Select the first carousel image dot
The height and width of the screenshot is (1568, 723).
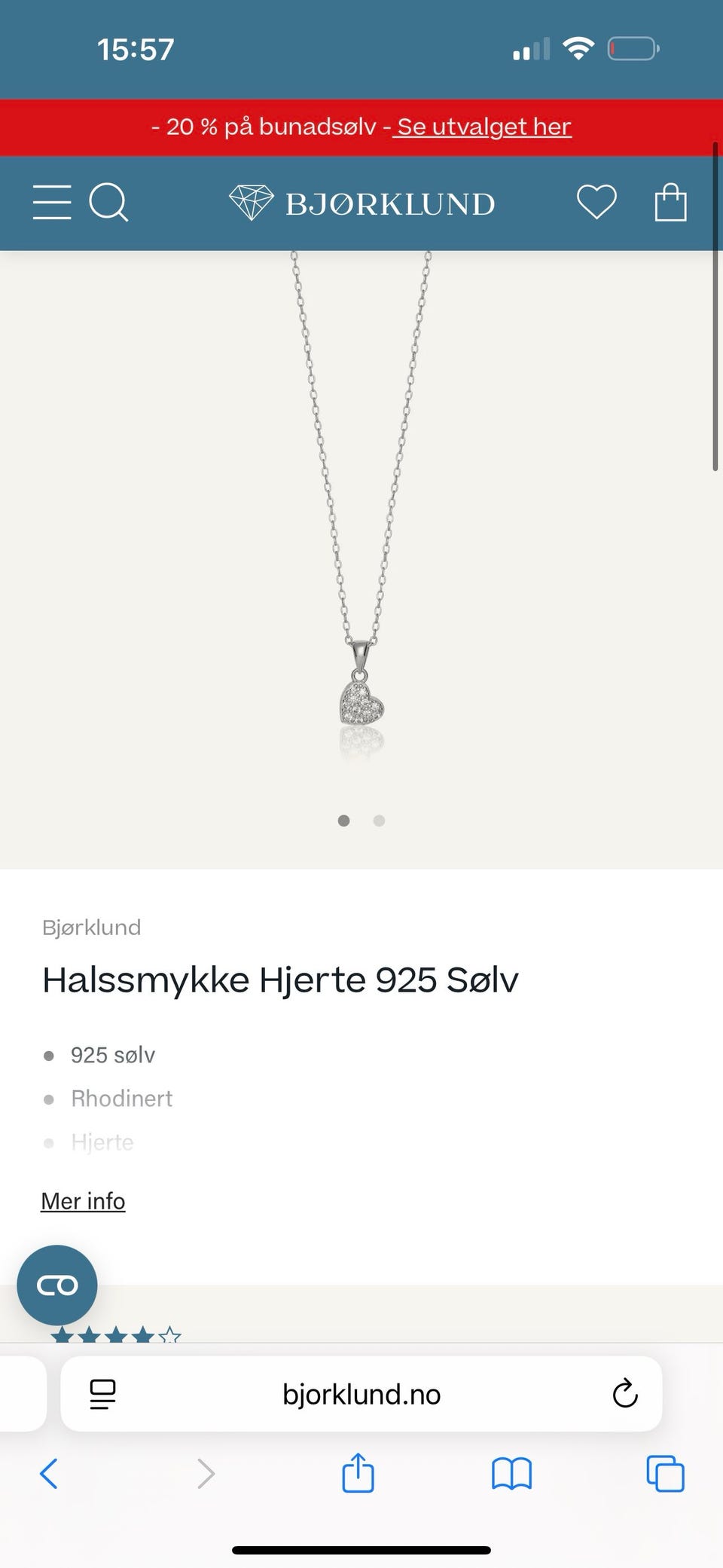tap(343, 821)
